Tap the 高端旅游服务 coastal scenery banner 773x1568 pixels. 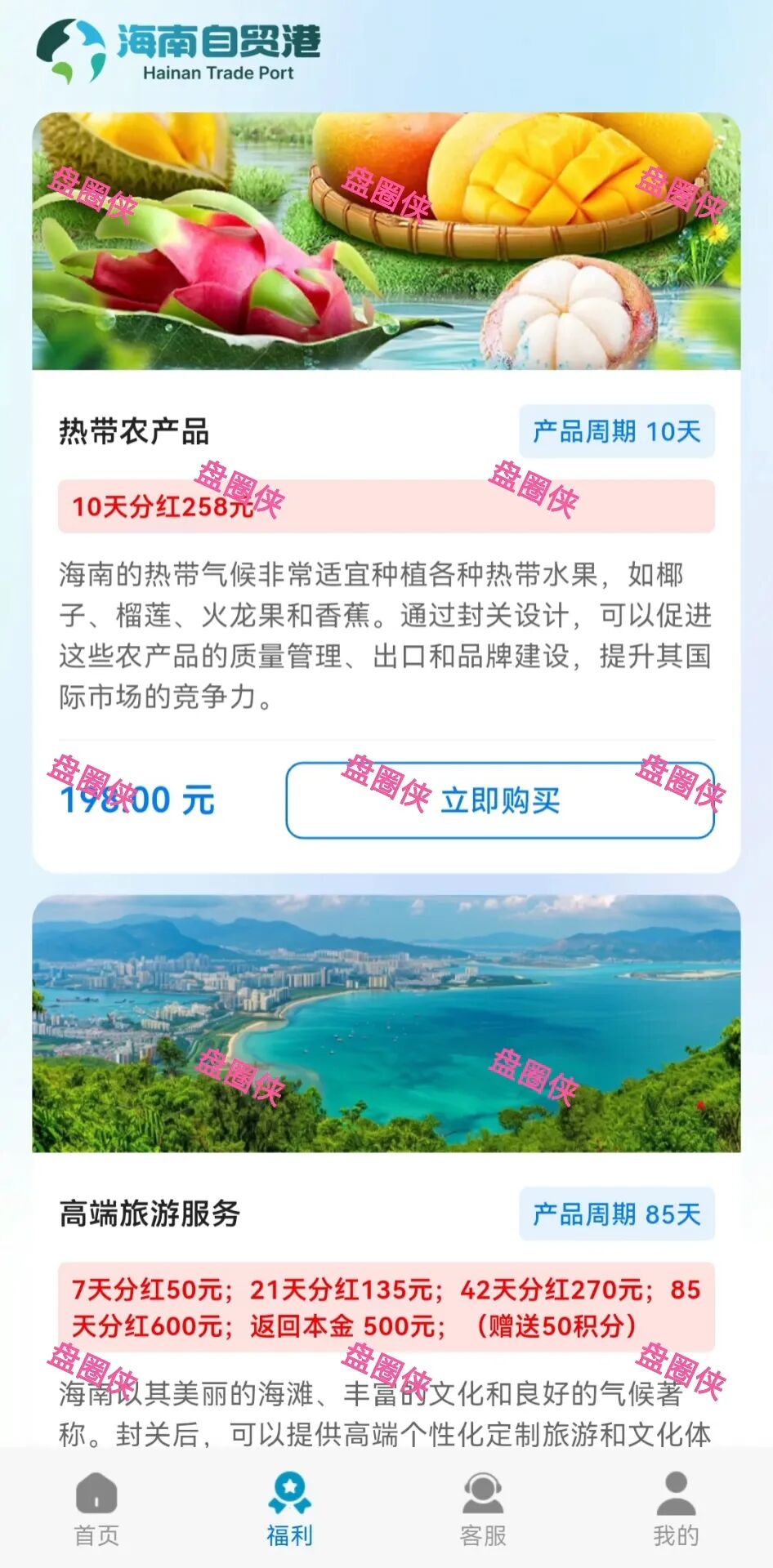point(386,1025)
